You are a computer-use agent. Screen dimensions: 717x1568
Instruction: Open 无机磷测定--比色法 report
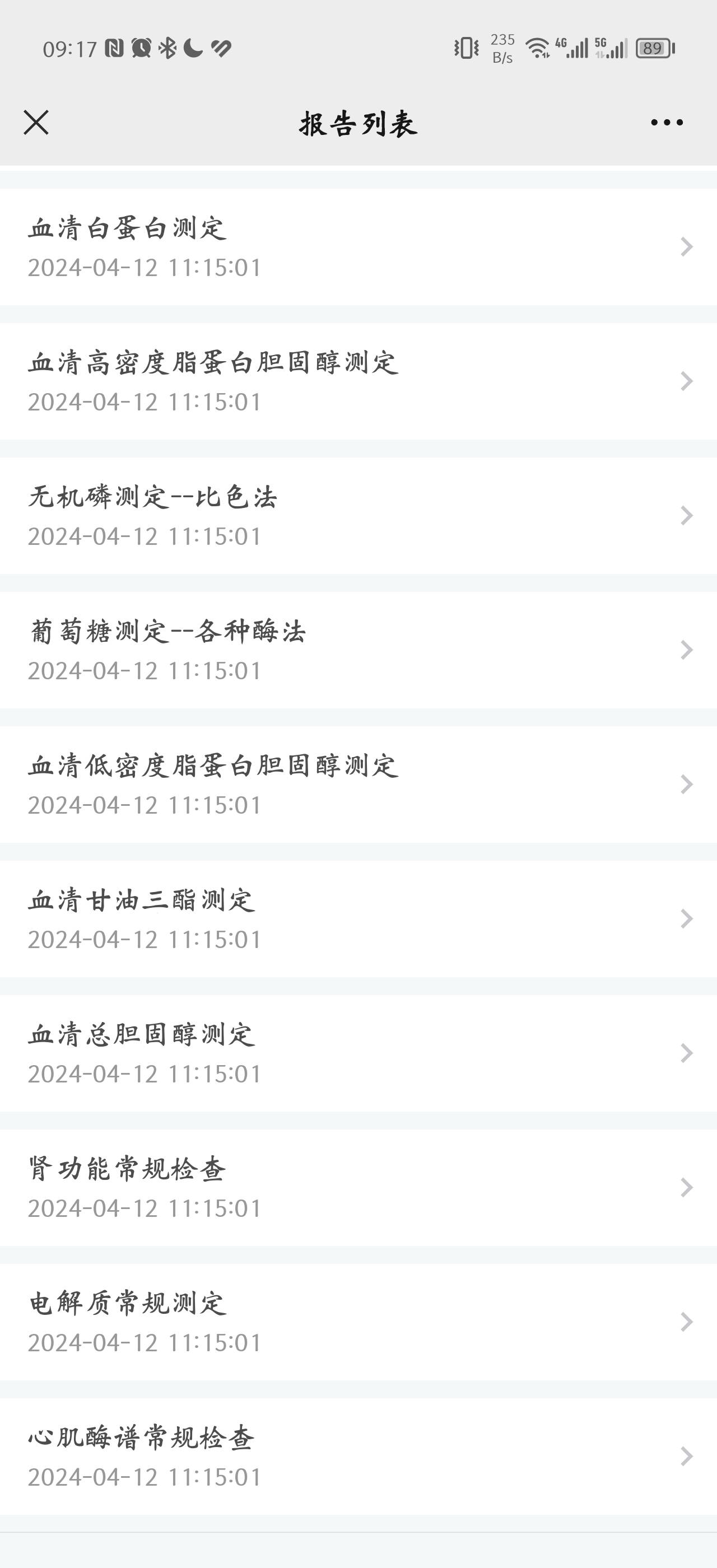coord(358,516)
